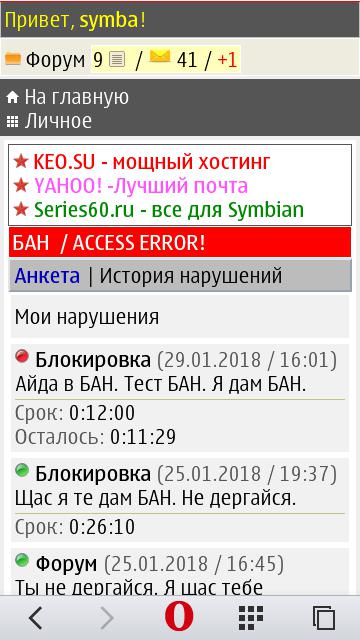Open the Opera menu button

pos(179,618)
